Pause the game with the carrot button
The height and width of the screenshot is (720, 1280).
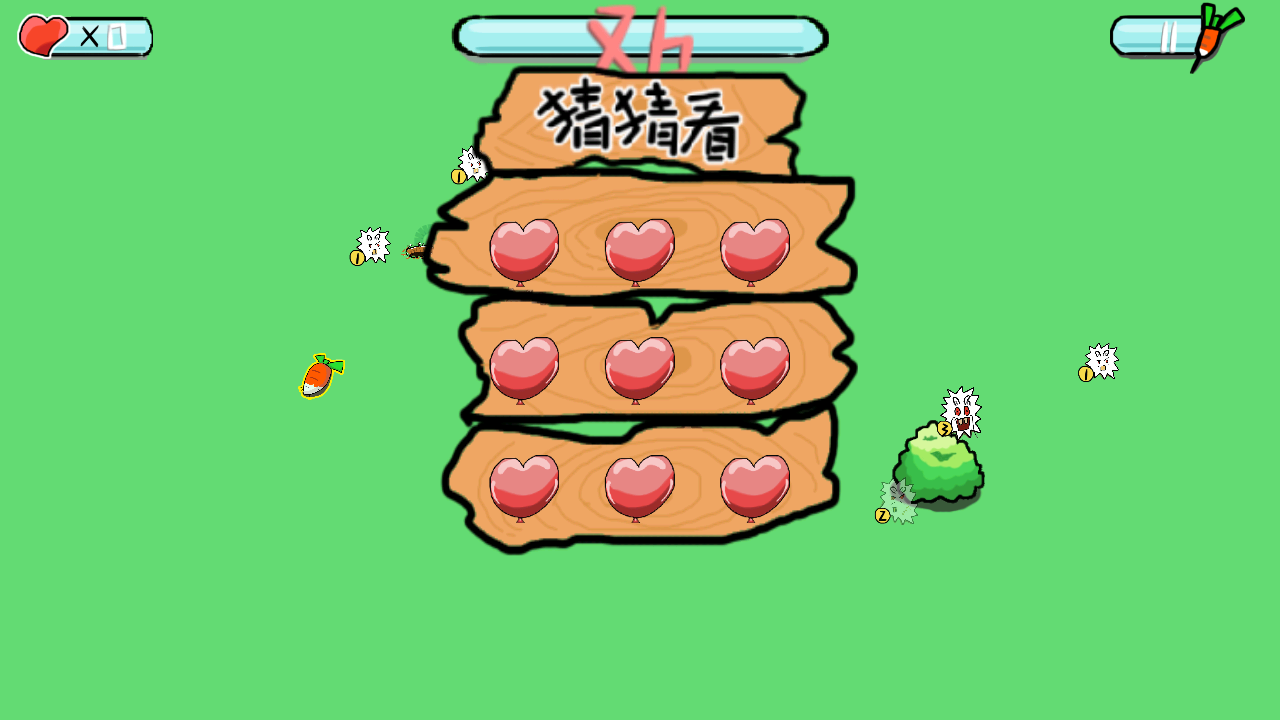point(1177,37)
